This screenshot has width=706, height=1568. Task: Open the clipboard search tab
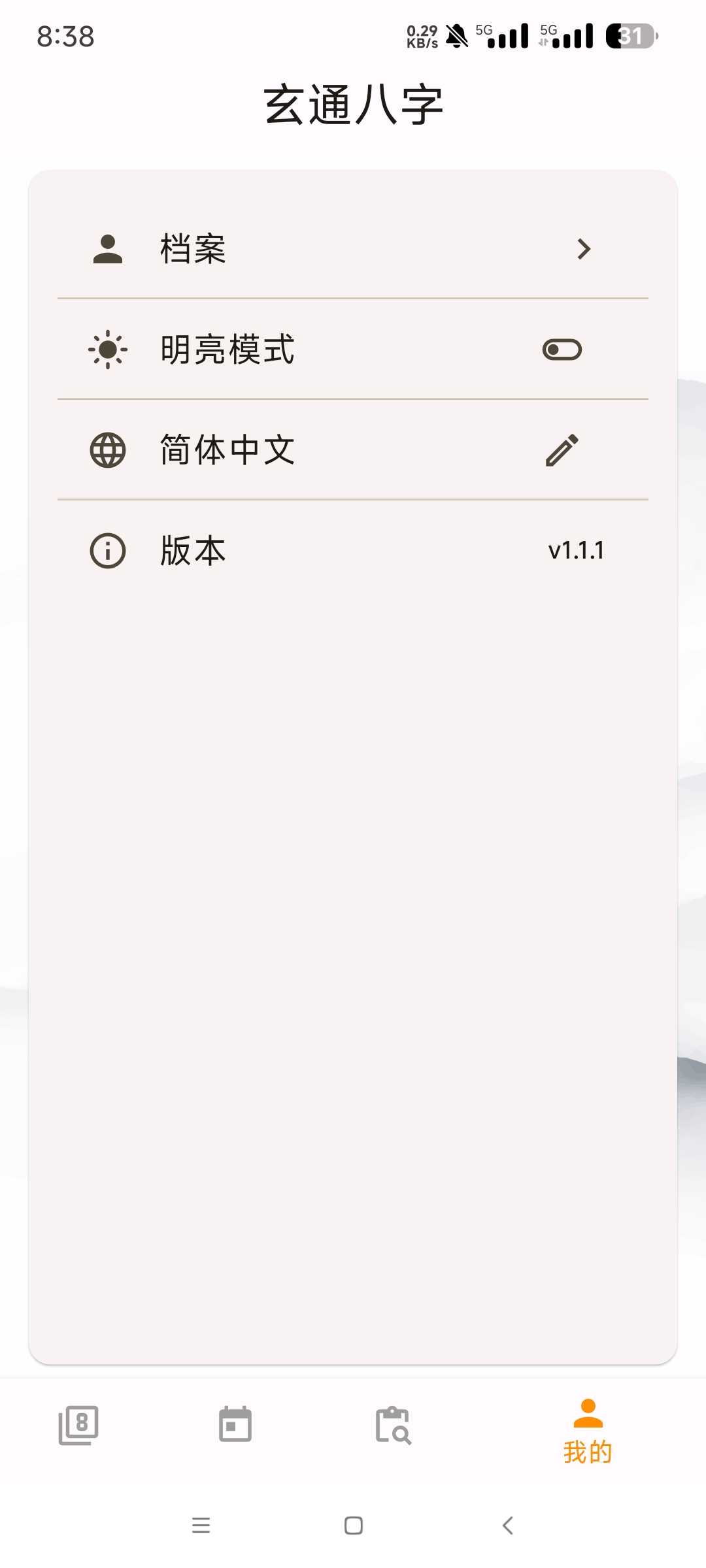pyautogui.click(x=393, y=1426)
